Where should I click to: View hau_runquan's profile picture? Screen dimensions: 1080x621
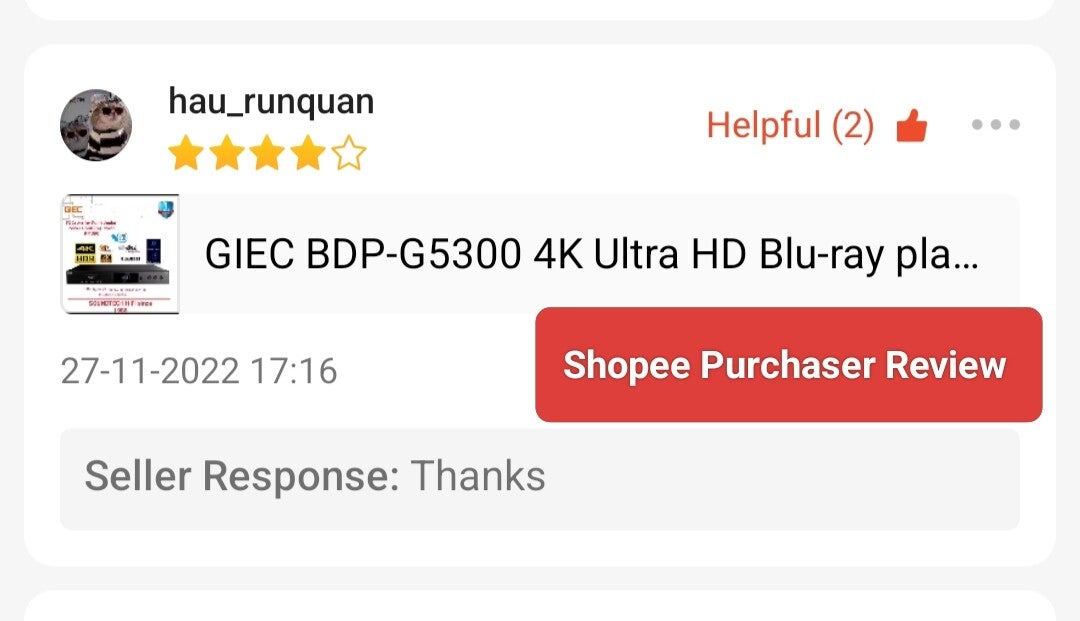(96, 125)
